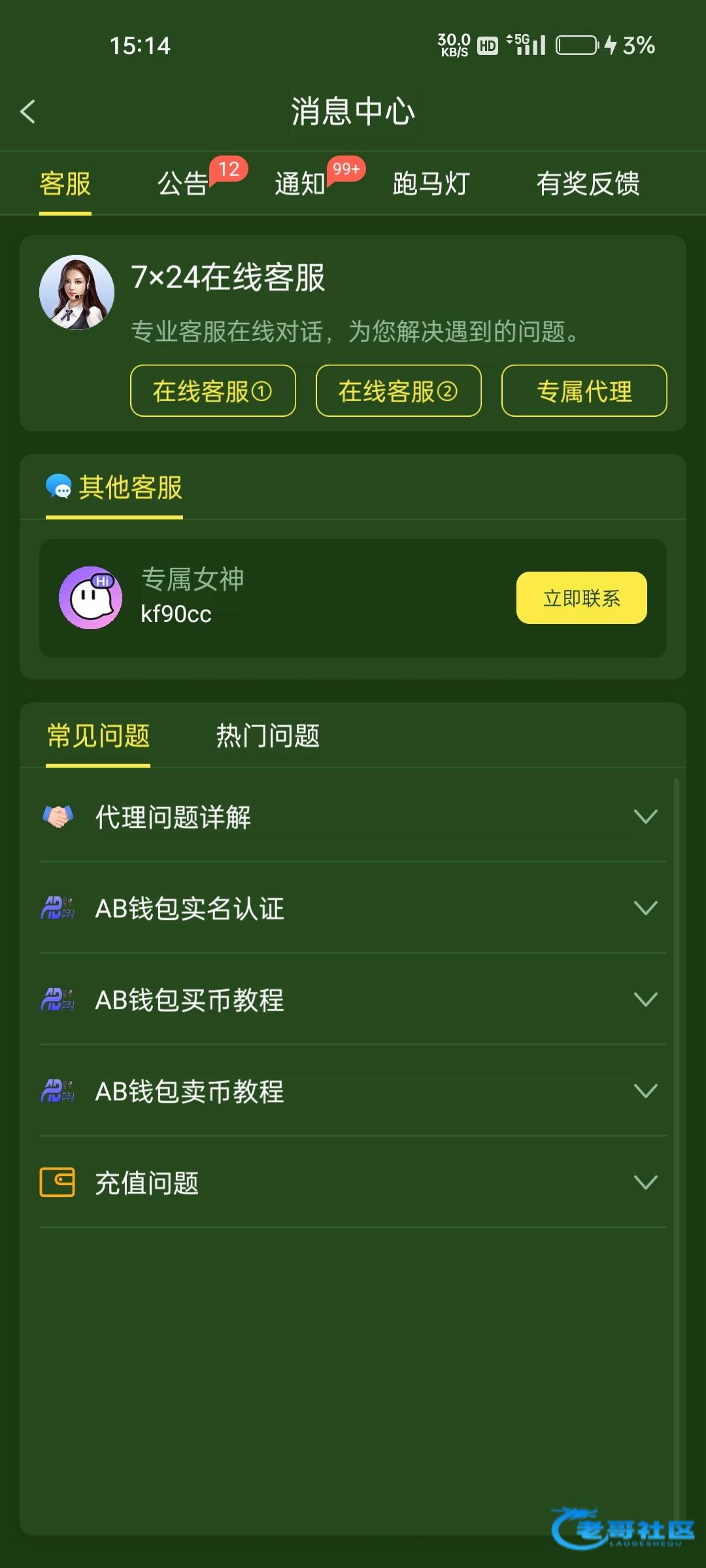Image resolution: width=706 pixels, height=1568 pixels.
Task: Select the 客服 tab
Action: [x=65, y=184]
